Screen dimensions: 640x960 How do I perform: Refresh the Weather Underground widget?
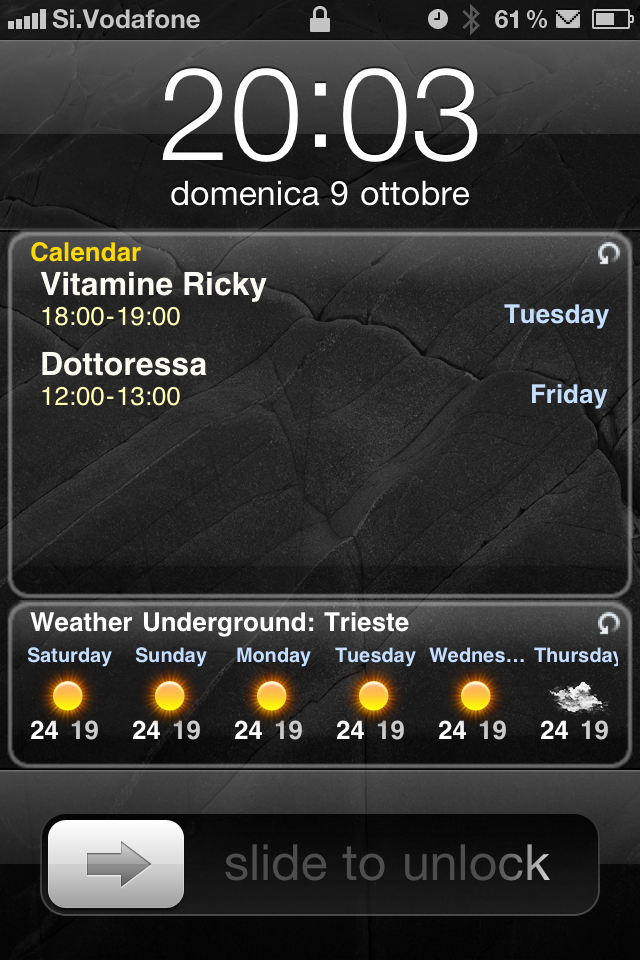pos(607,624)
